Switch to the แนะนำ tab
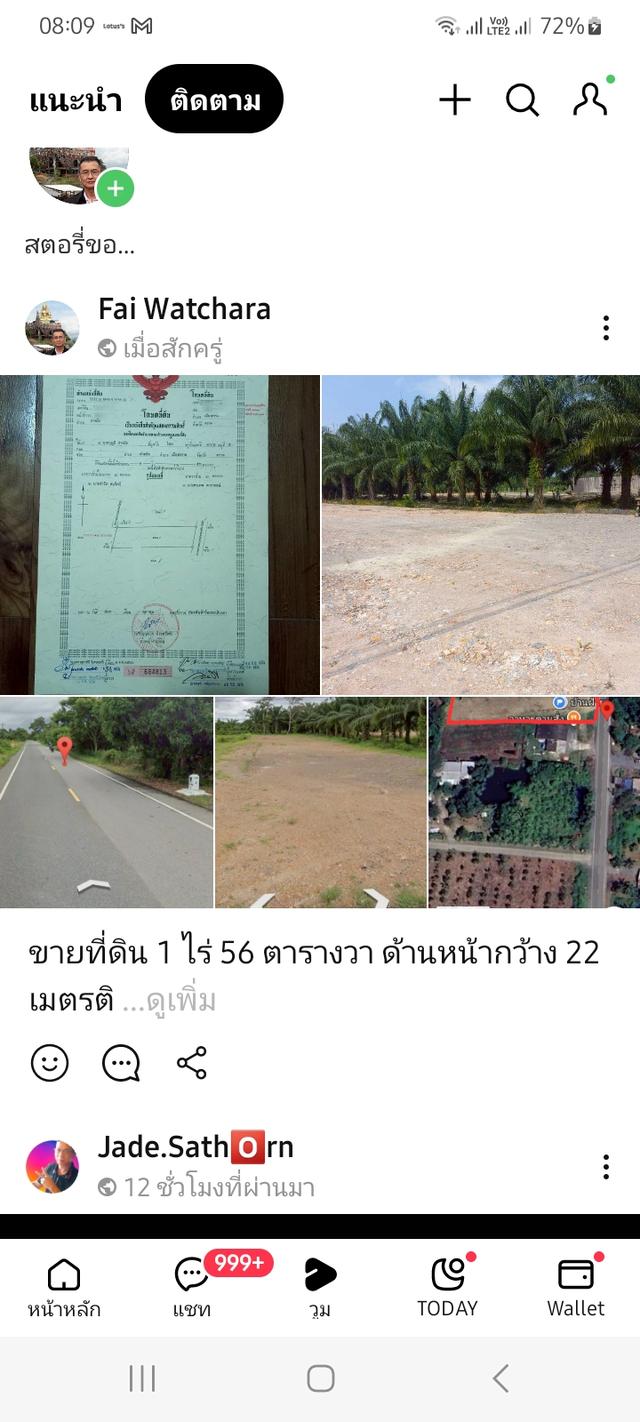The width and height of the screenshot is (640, 1422). click(x=75, y=100)
